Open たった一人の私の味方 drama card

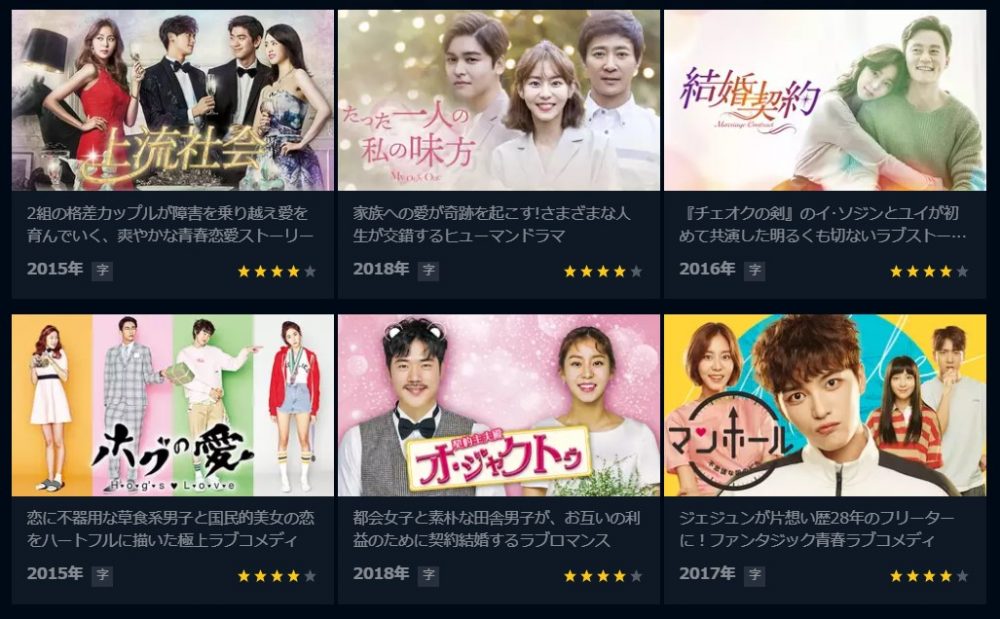coord(498,100)
